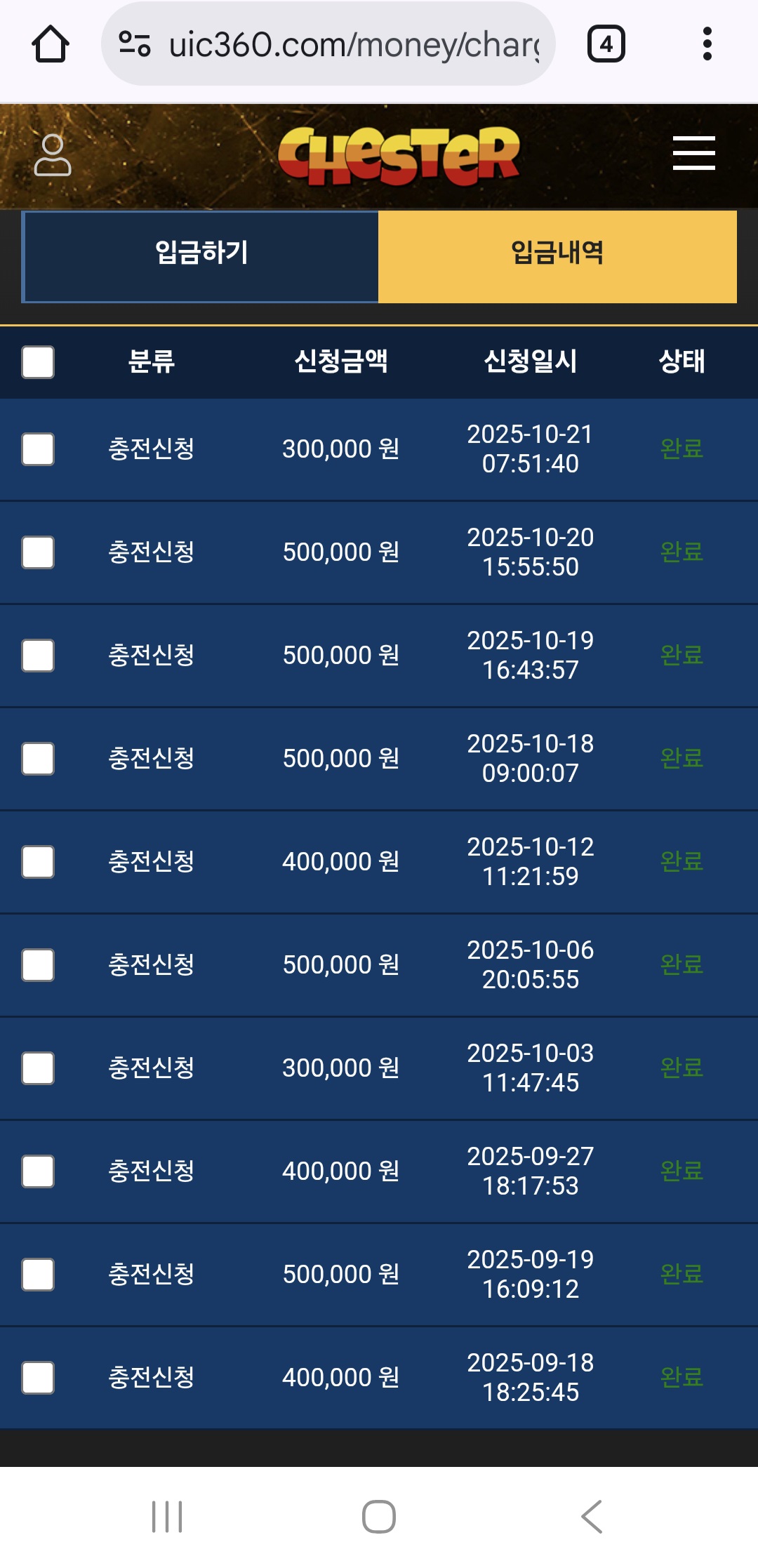
Task: Tick the select-all checkbox in header
Action: pyautogui.click(x=38, y=362)
